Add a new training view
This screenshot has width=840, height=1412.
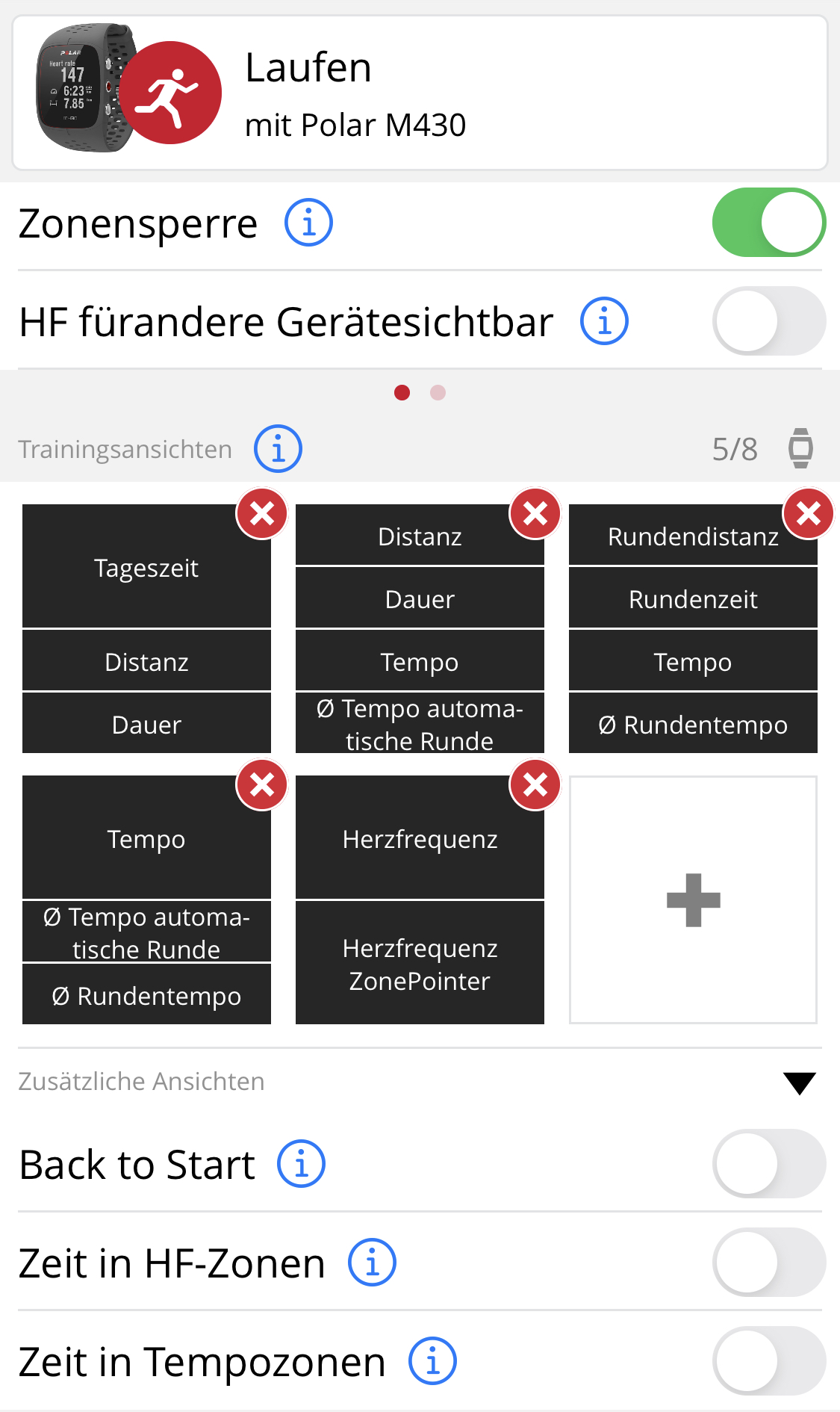693,899
